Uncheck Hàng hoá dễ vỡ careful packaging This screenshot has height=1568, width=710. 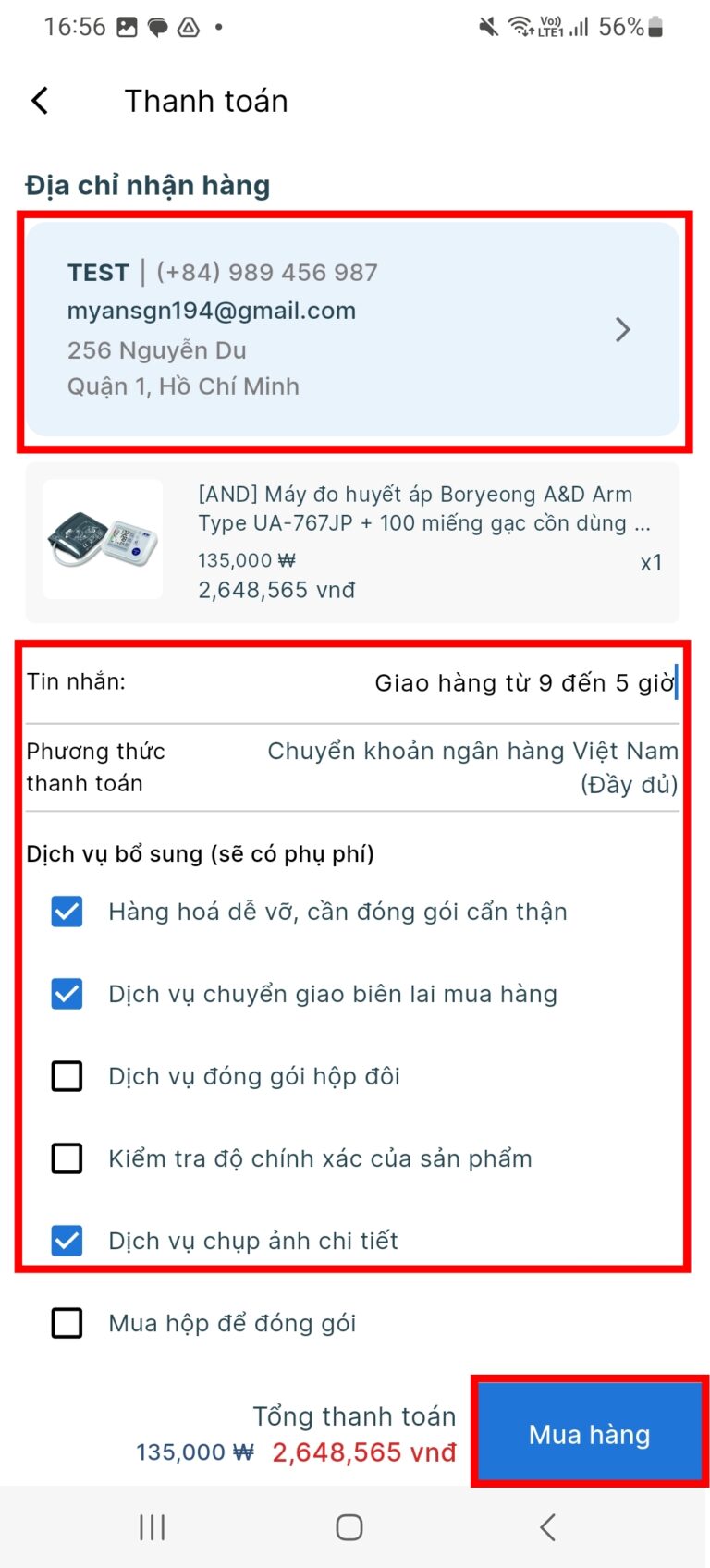pos(67,912)
